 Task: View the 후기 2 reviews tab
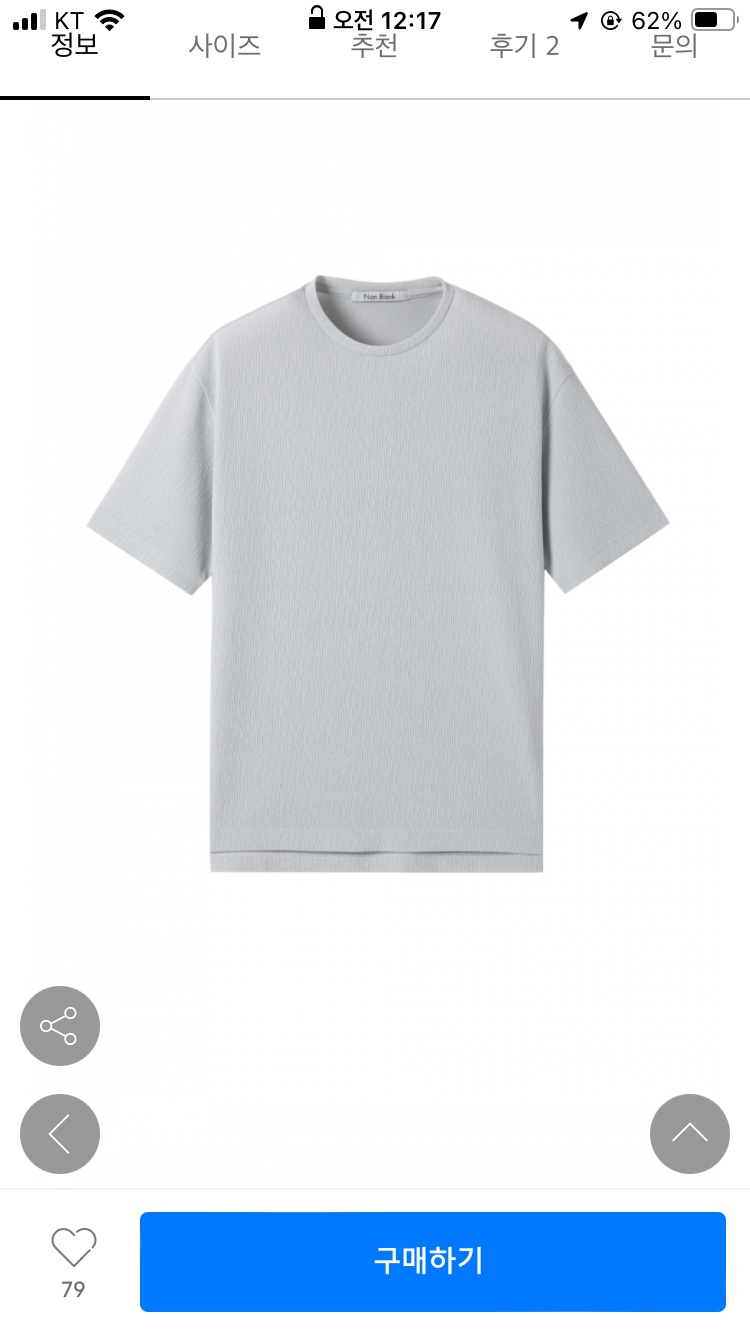pyautogui.click(x=524, y=48)
